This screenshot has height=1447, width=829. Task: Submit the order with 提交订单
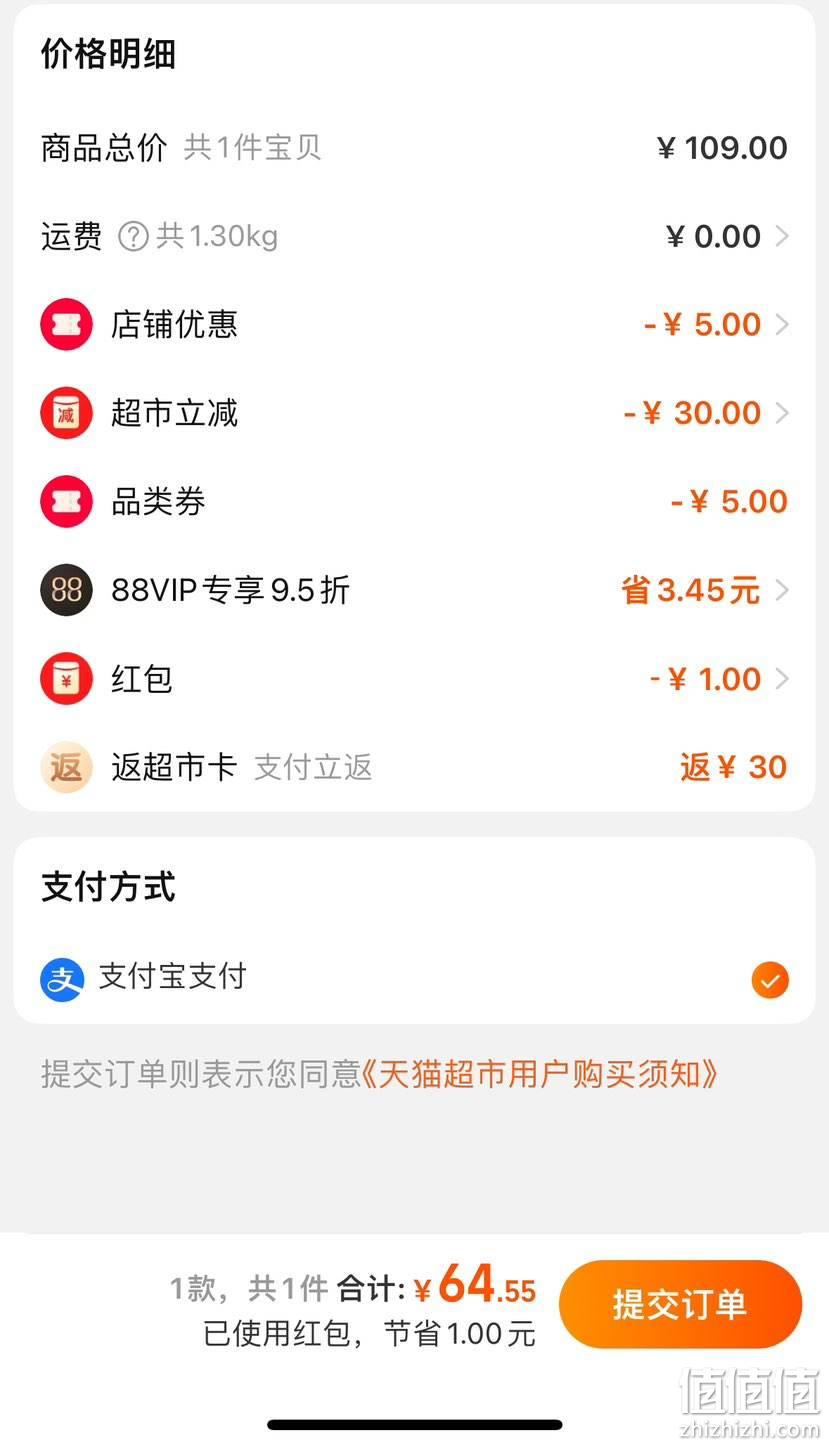point(680,1304)
